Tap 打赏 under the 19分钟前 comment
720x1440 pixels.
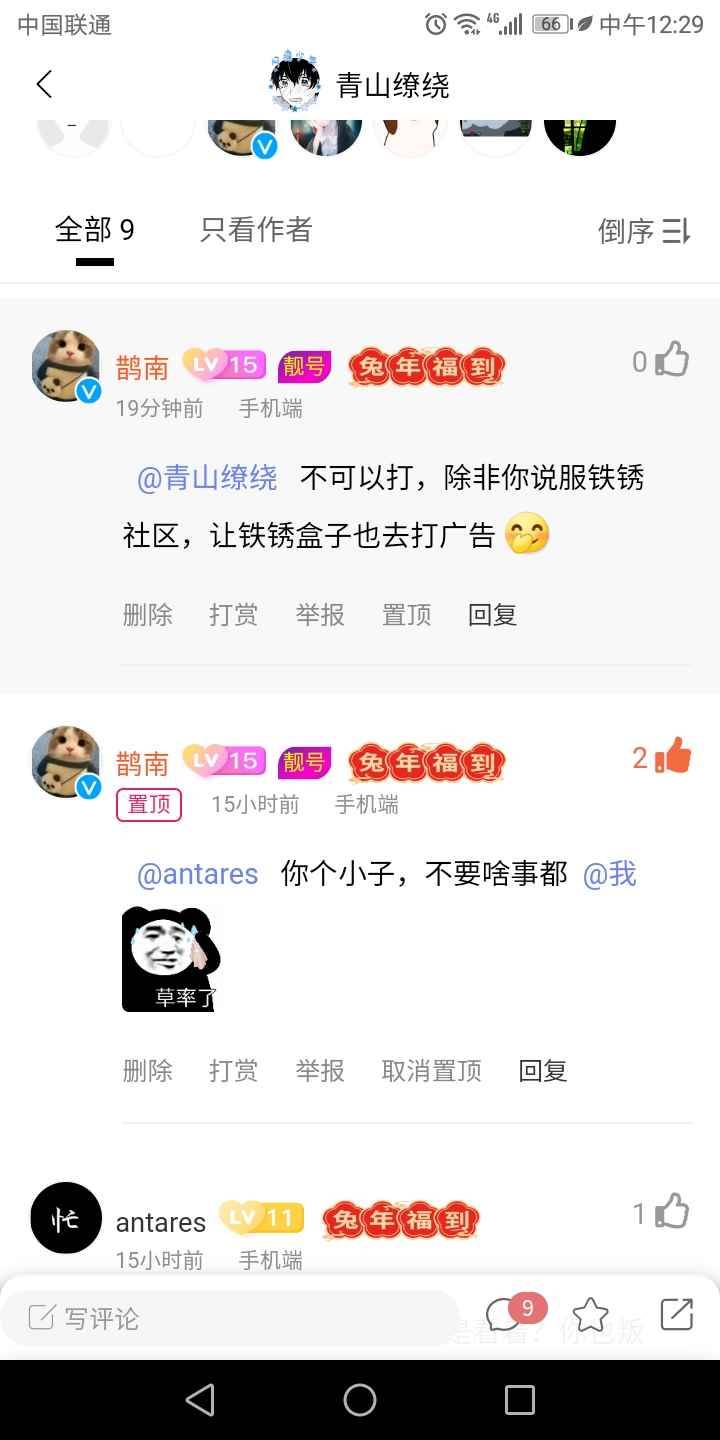coord(233,614)
